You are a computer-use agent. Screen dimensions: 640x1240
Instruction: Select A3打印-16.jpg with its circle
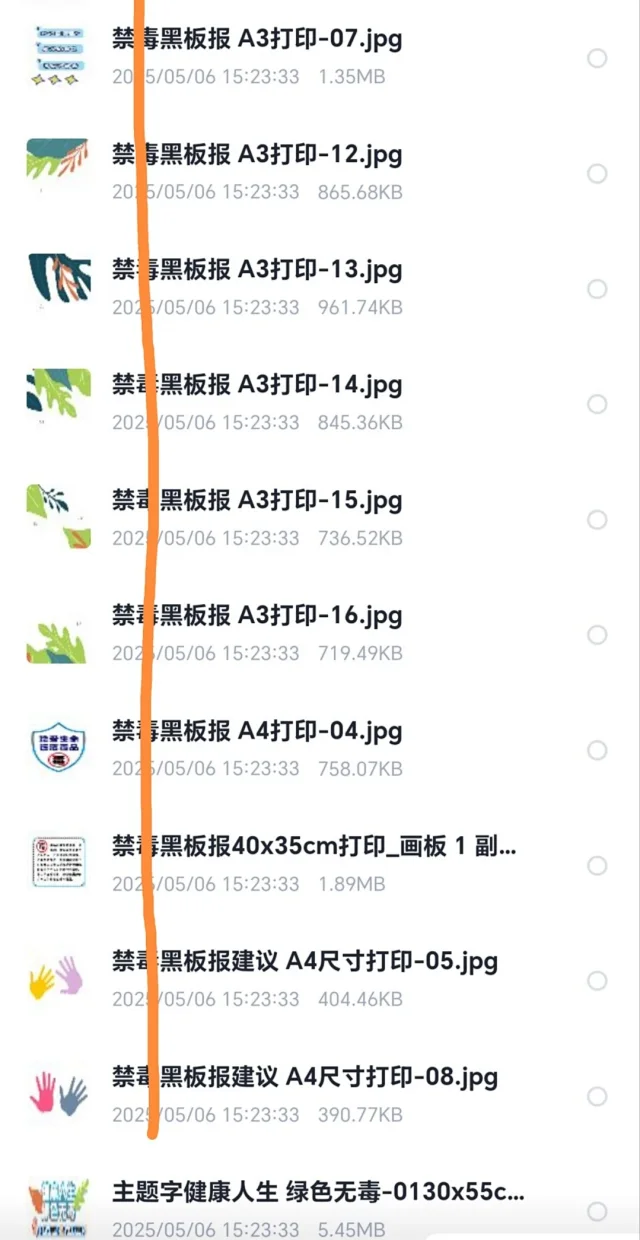(x=597, y=635)
